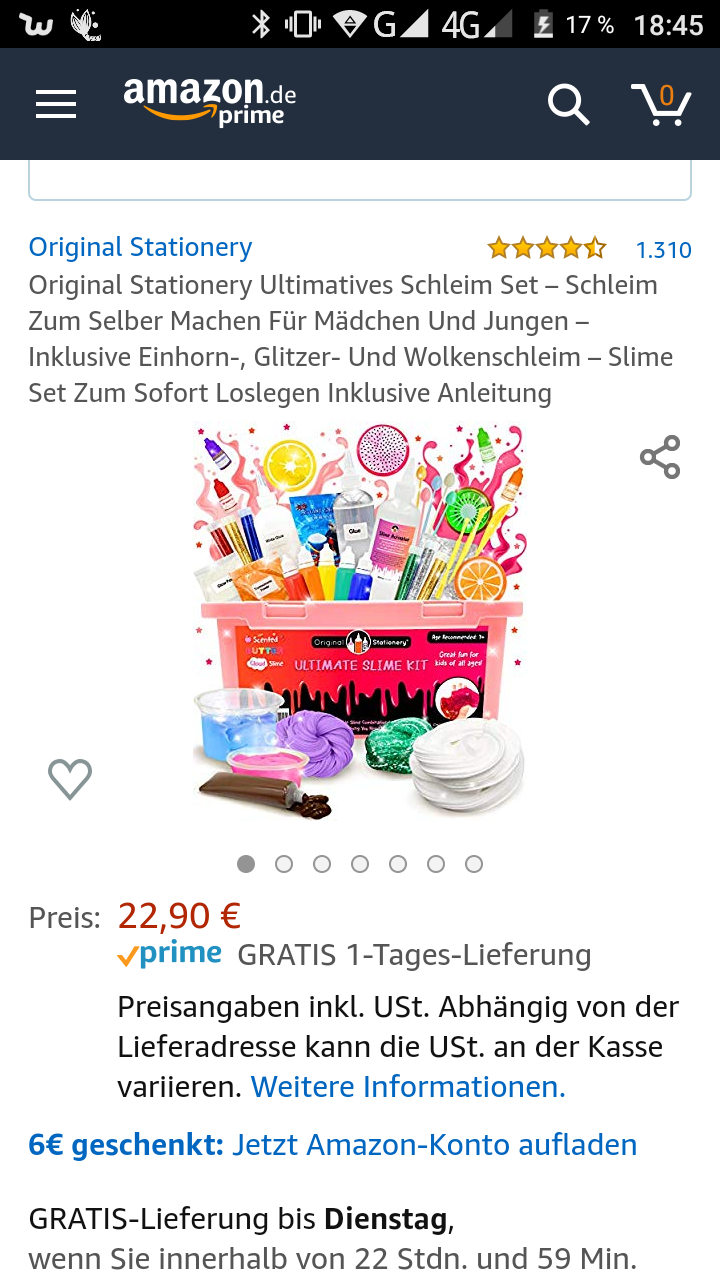View the 1.310 customer reviews
This screenshot has height=1280, width=720.
(663, 249)
